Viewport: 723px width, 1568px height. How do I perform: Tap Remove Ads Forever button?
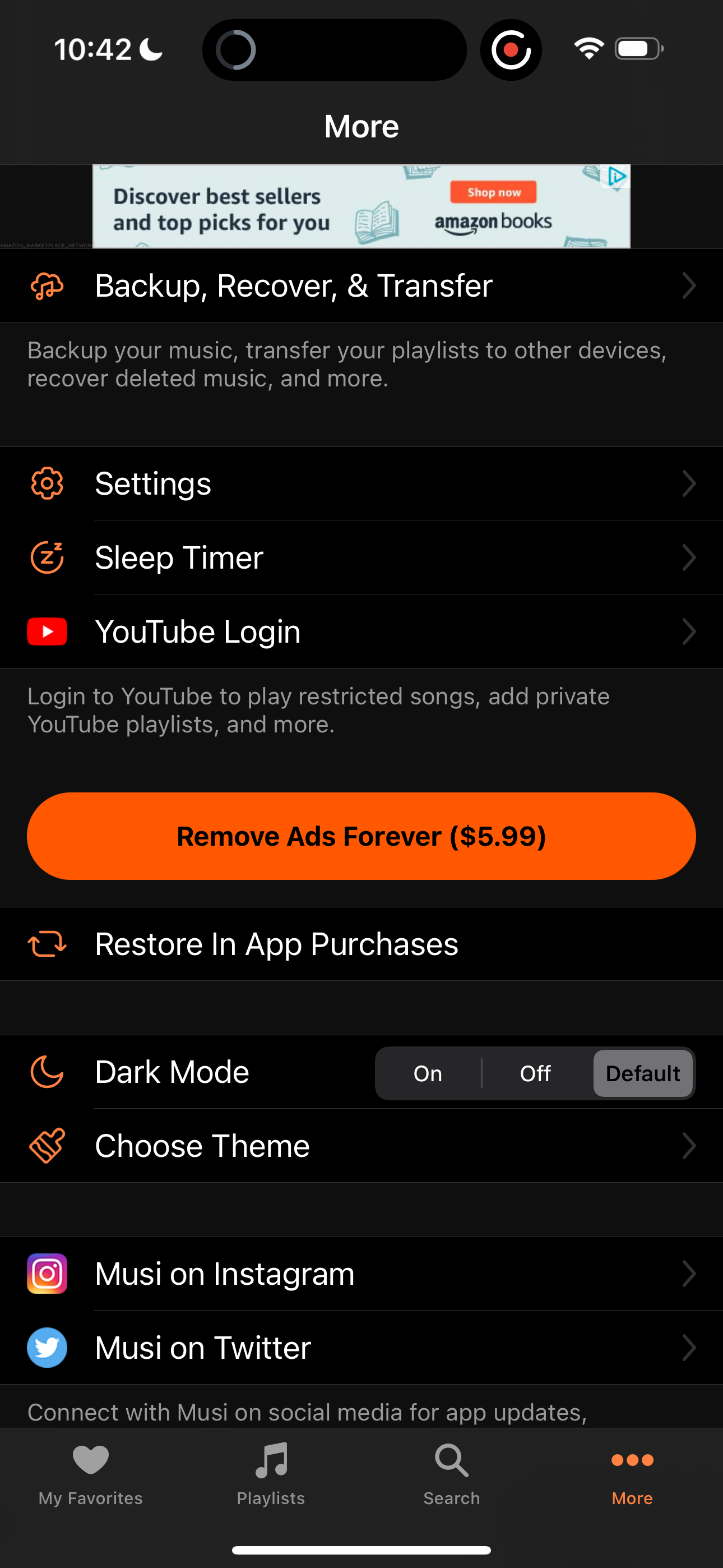coord(361,836)
